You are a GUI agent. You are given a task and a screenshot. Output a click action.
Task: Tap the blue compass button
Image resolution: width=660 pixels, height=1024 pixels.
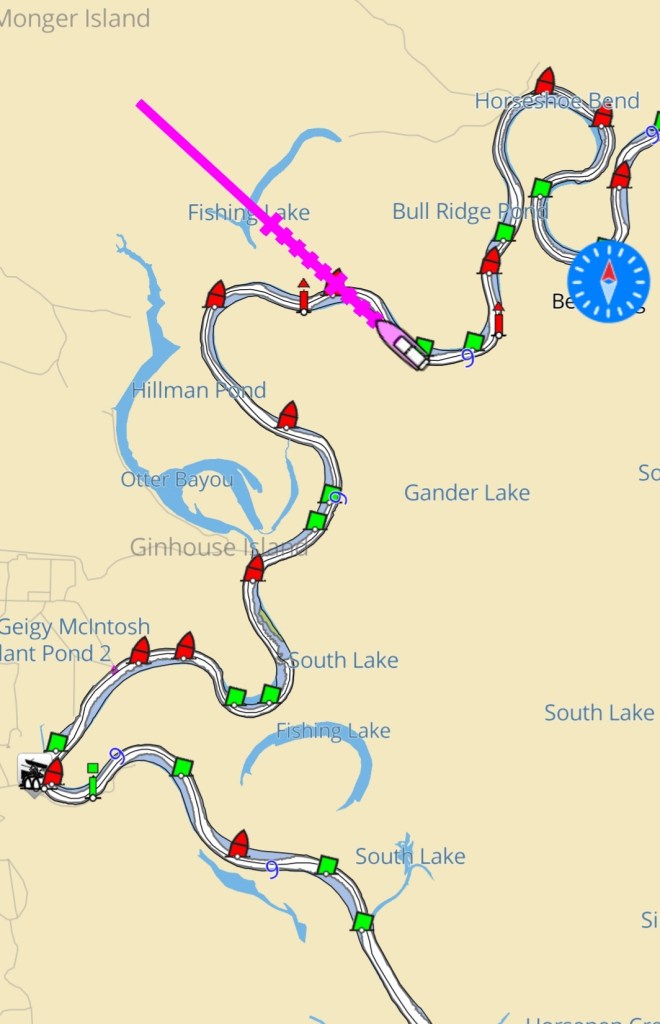point(608,281)
